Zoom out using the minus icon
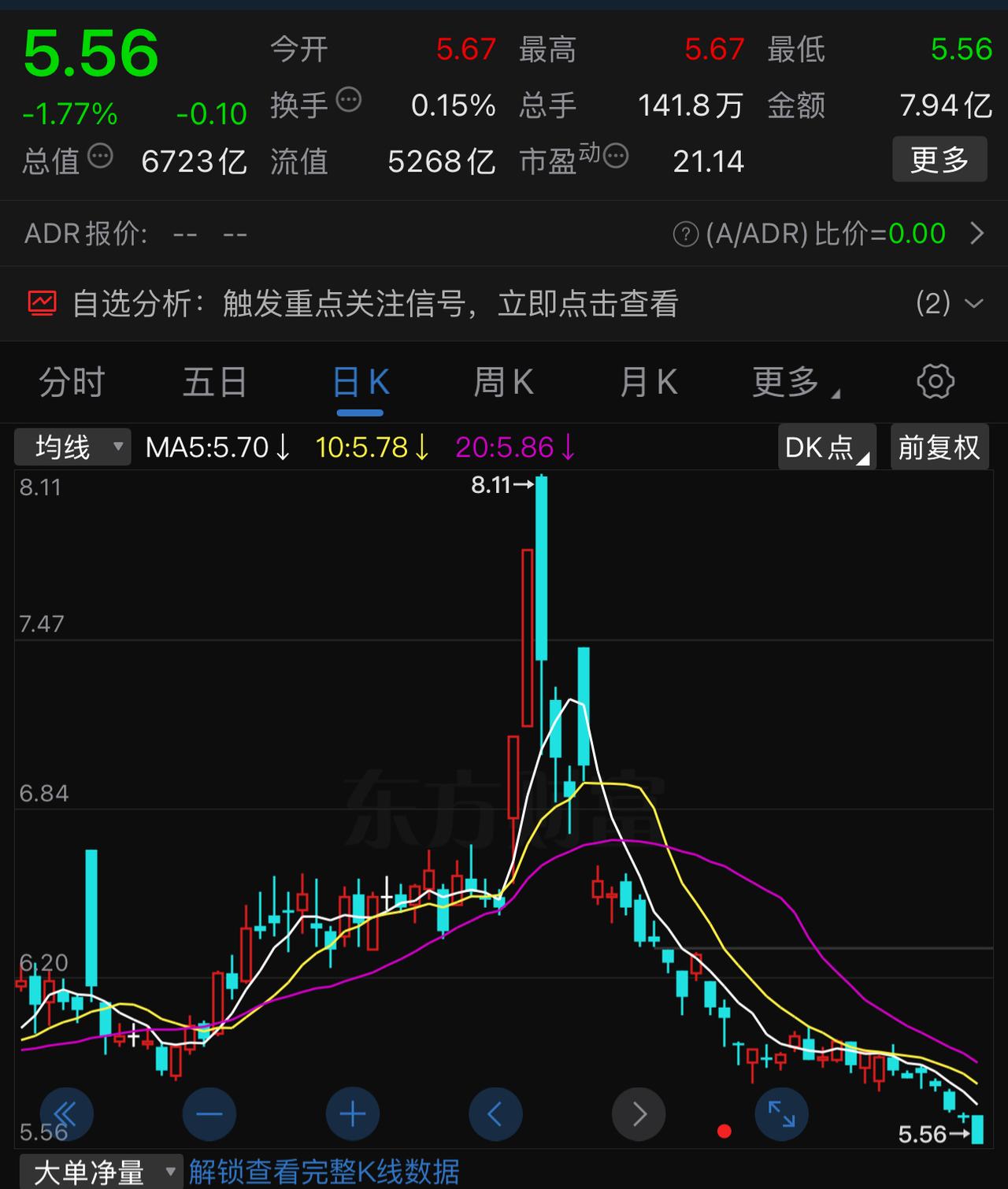The width and height of the screenshot is (1008, 1189). (x=209, y=1114)
